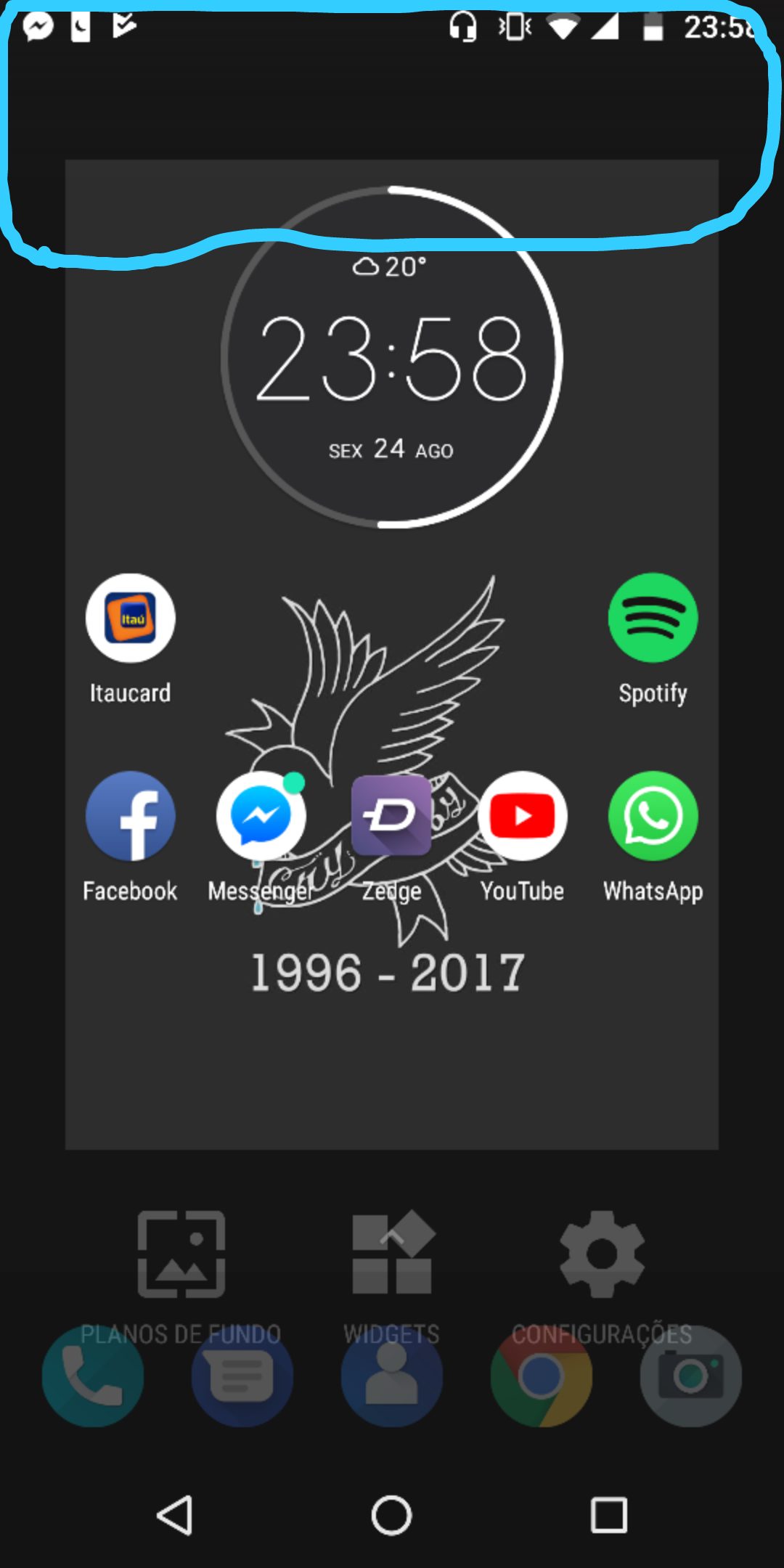
Task: Tap the 23:58 clock widget
Action: [392, 357]
